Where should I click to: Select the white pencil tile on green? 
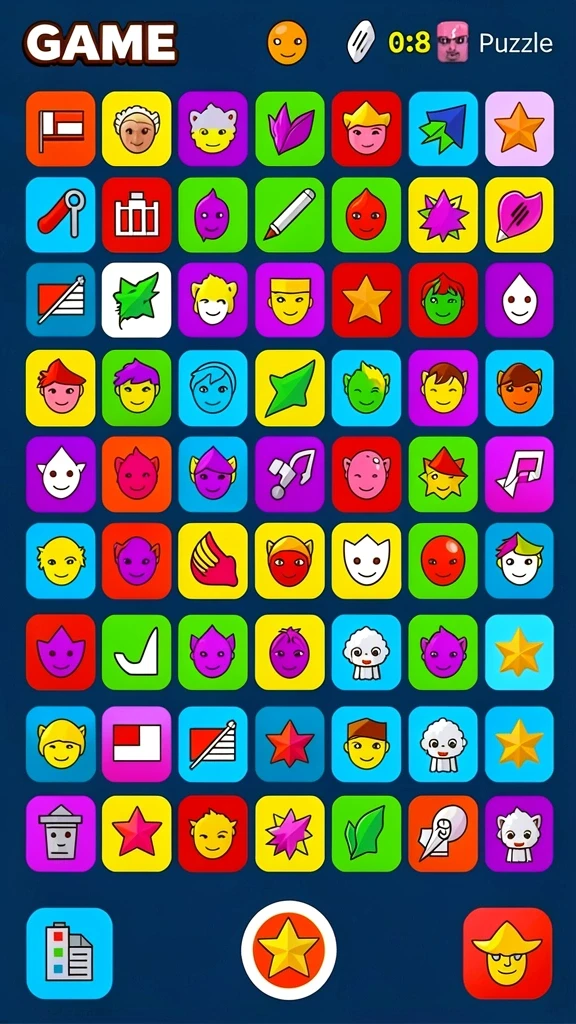click(289, 215)
